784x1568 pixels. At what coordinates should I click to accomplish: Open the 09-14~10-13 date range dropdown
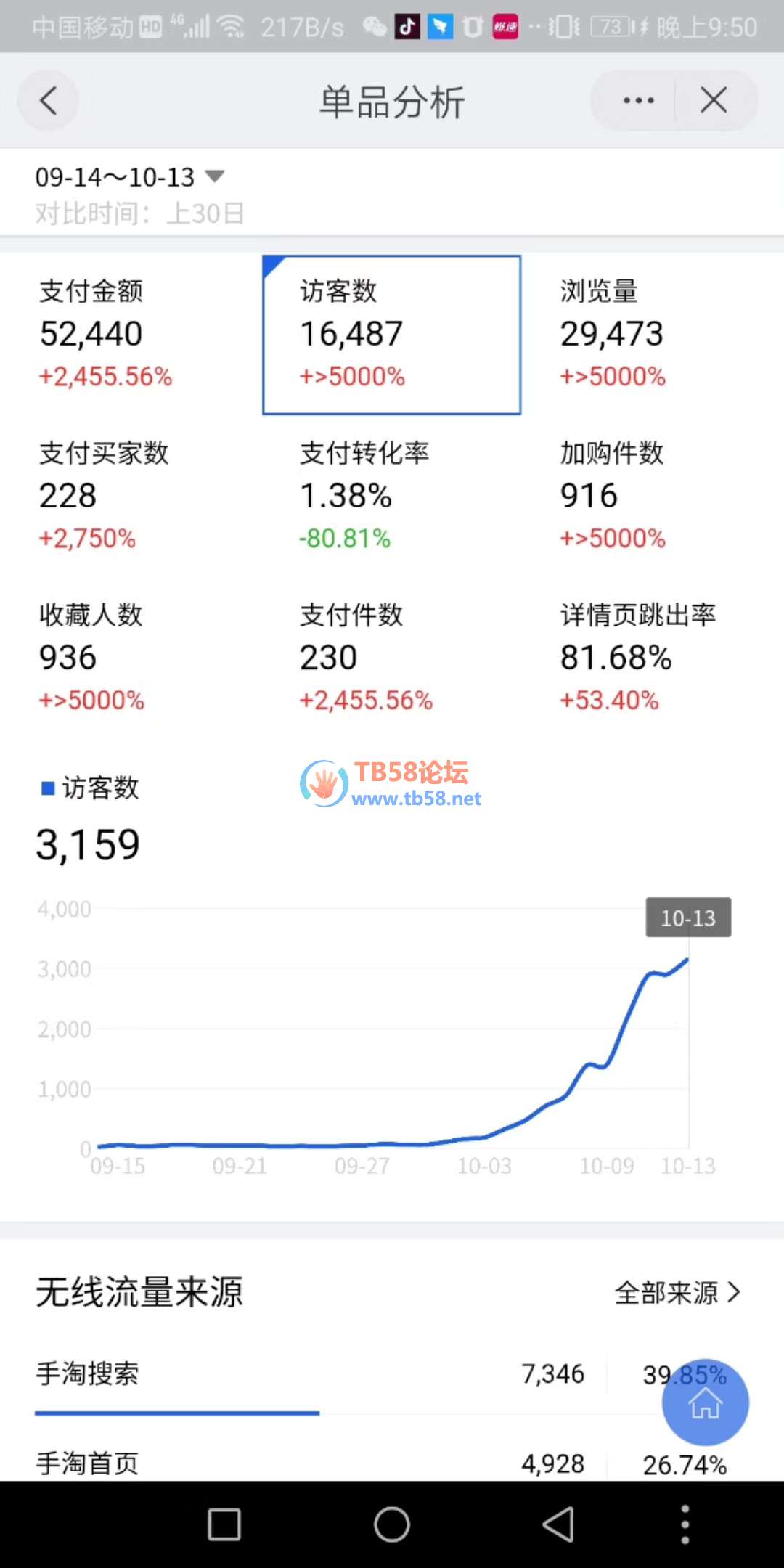(131, 177)
